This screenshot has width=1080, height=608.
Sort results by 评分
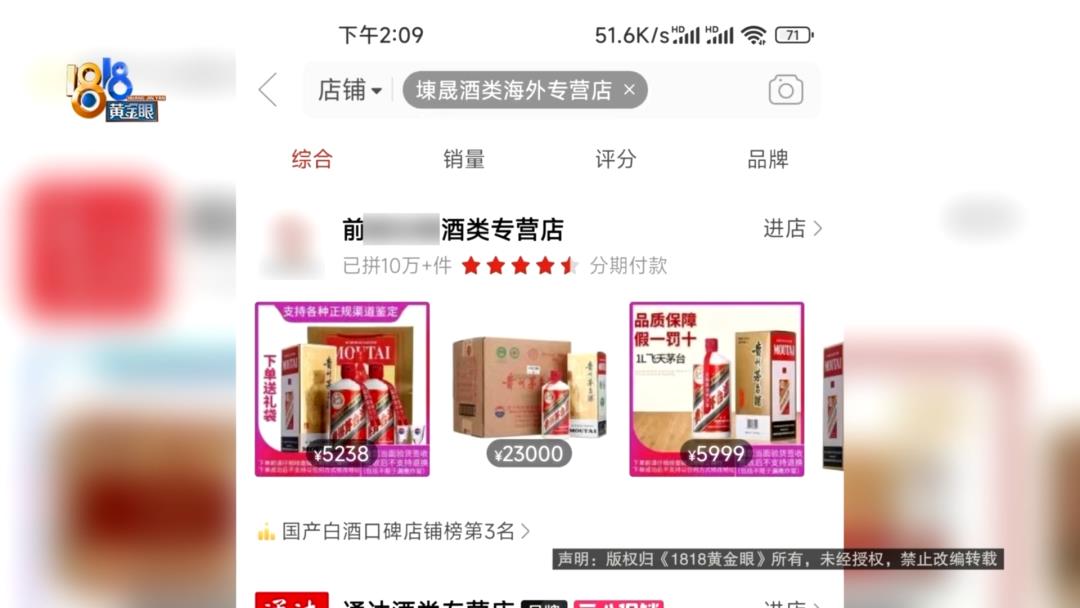coord(616,159)
